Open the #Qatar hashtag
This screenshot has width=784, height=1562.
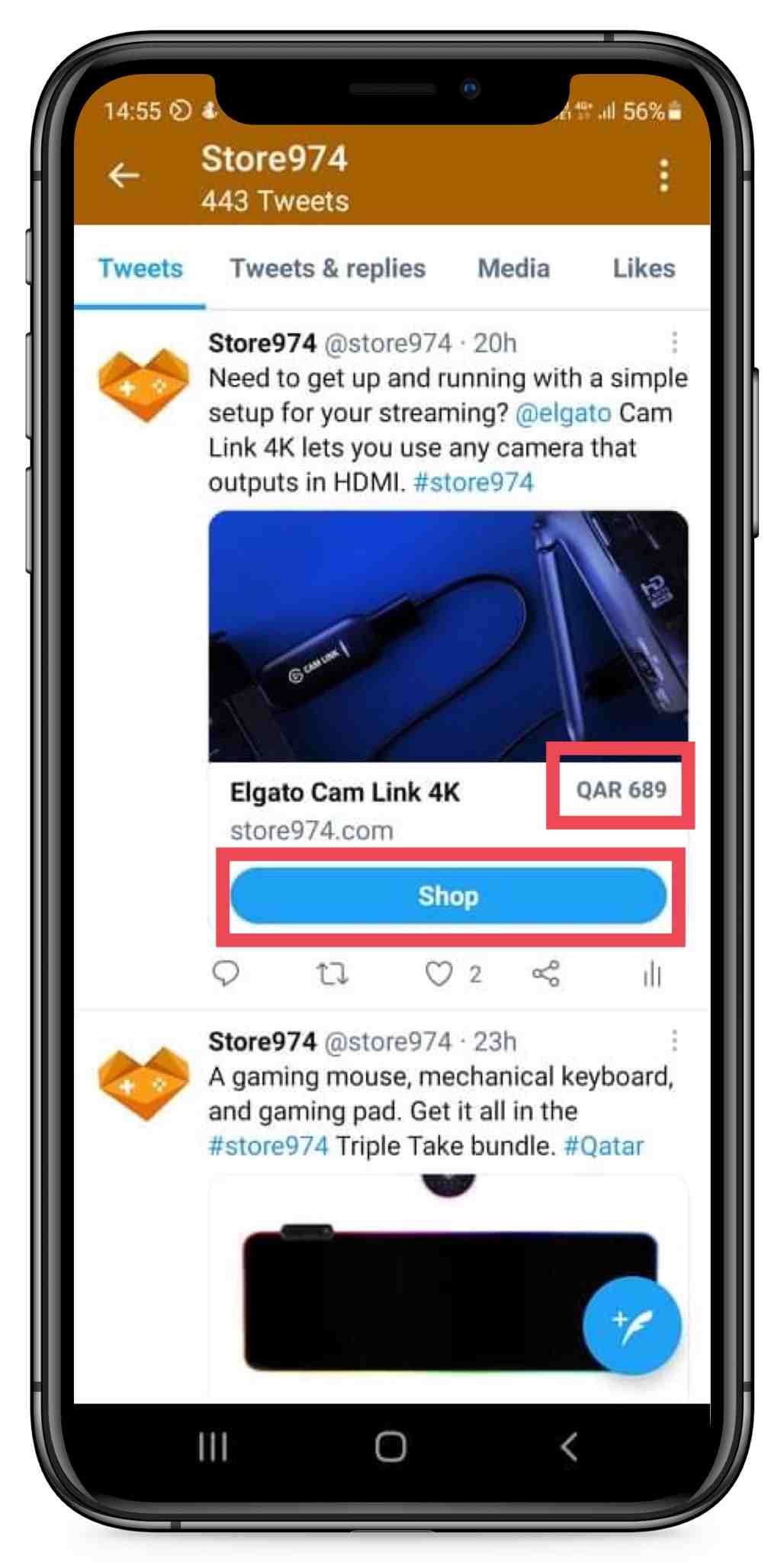603,1146
